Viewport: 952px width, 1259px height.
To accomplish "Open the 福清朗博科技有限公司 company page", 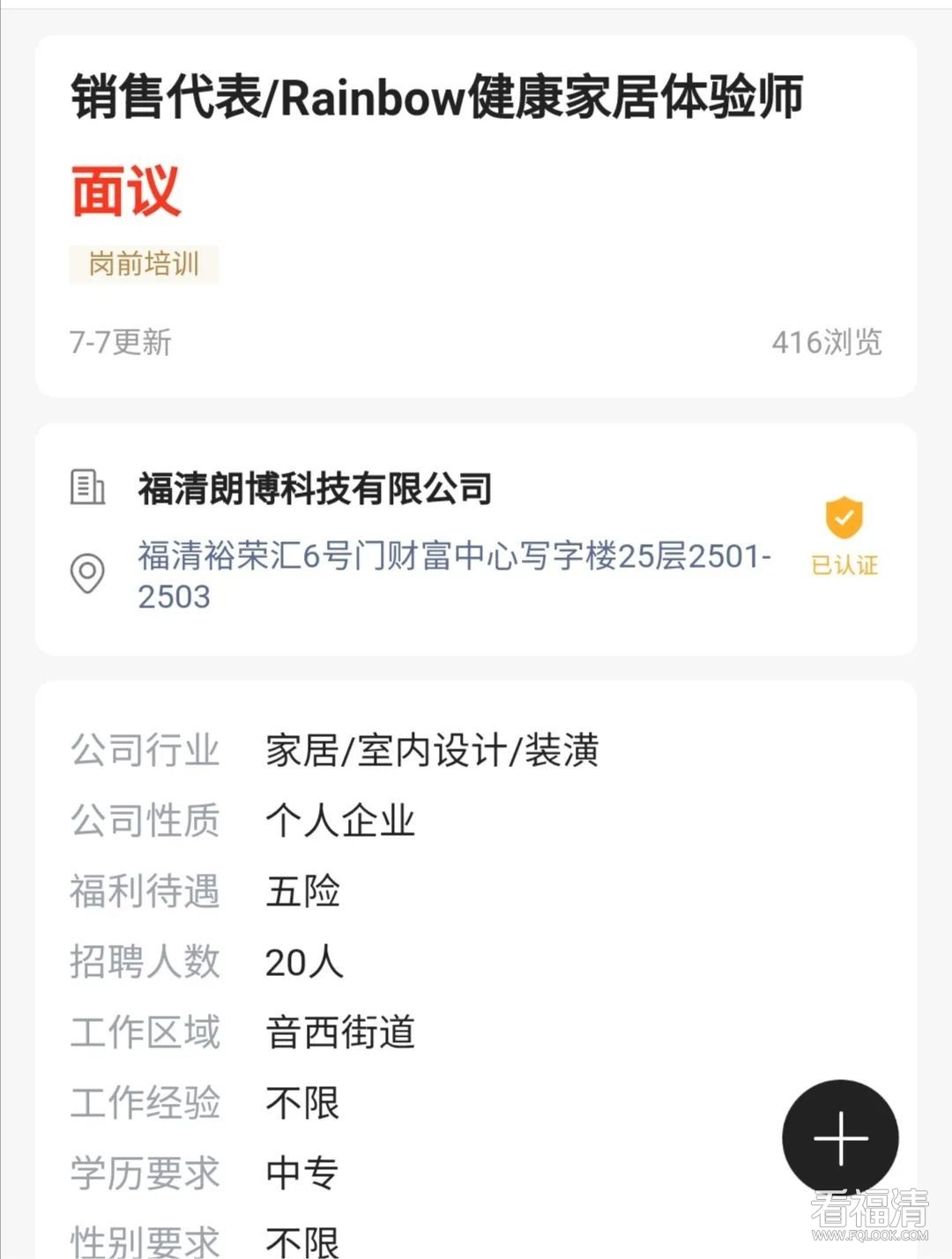I will click(x=315, y=488).
